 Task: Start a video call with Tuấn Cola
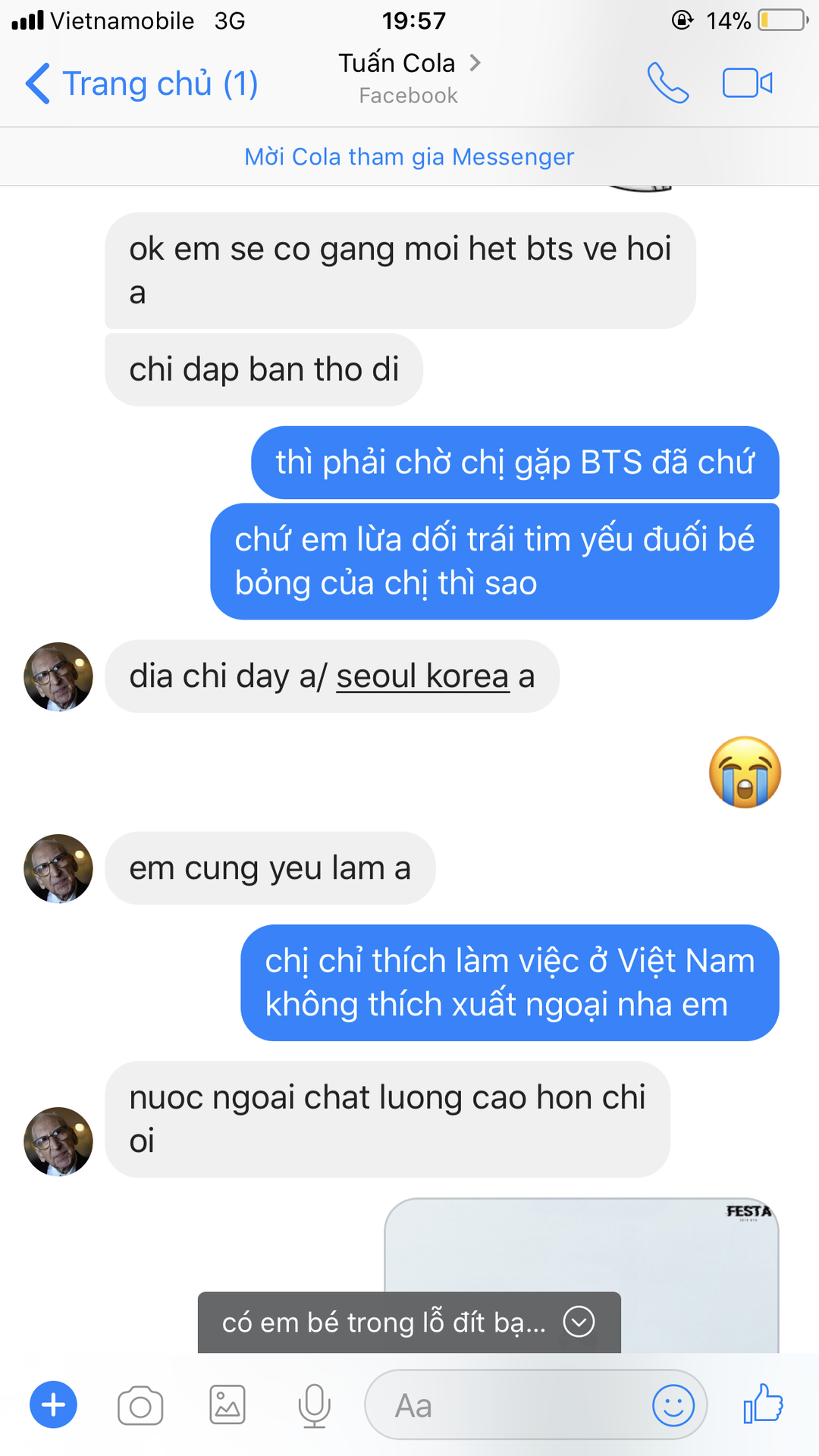(747, 83)
